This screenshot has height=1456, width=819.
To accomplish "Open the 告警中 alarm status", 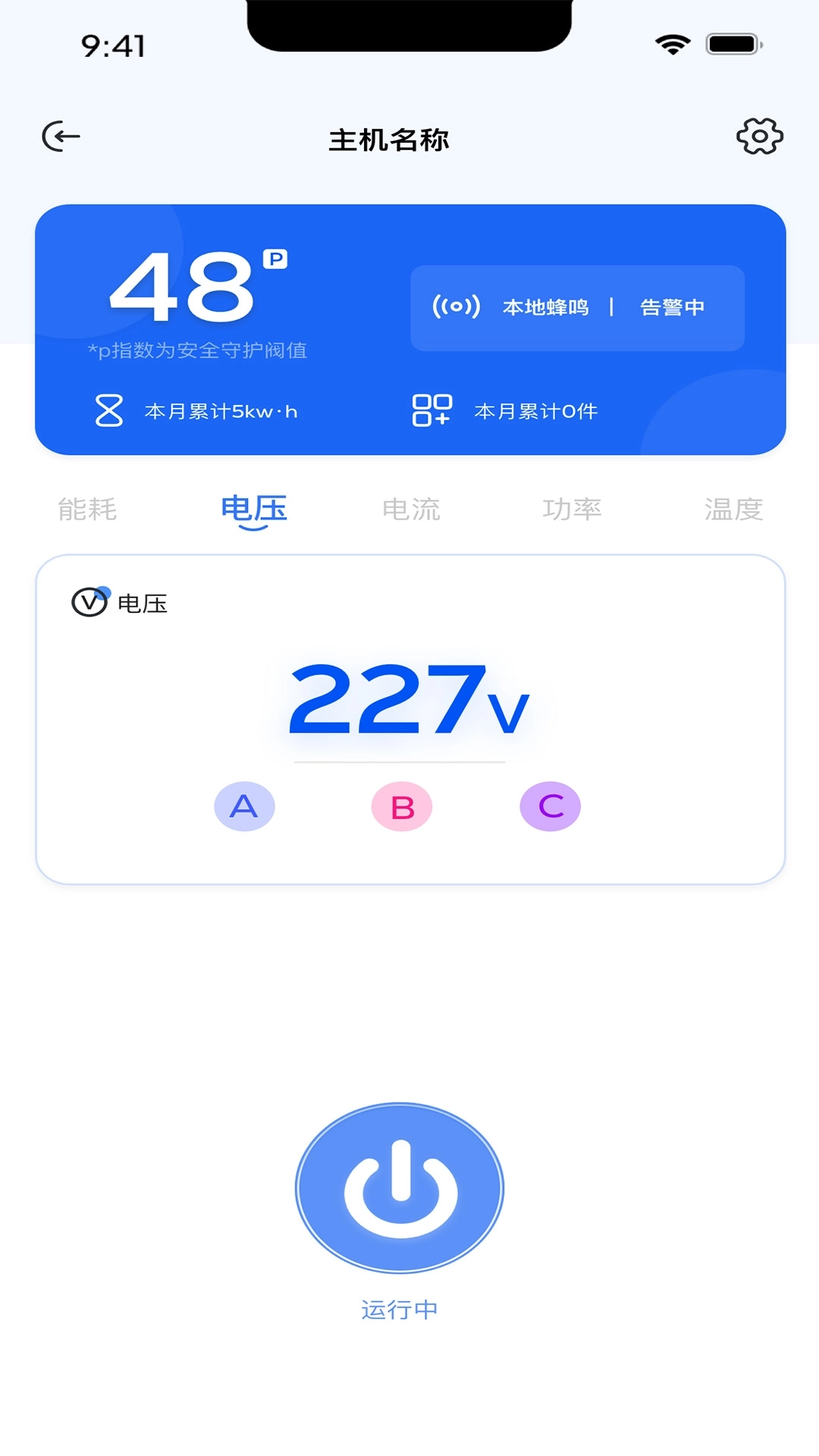I will pos(670,307).
